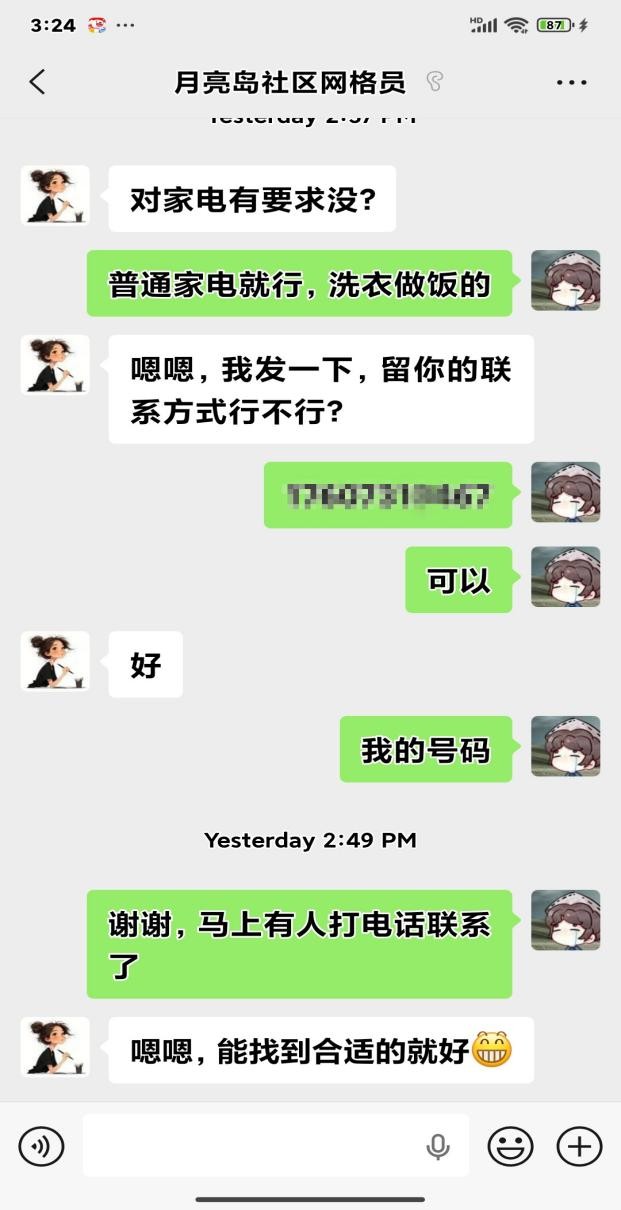Open my avatar beside 普通家电就行

(565, 281)
